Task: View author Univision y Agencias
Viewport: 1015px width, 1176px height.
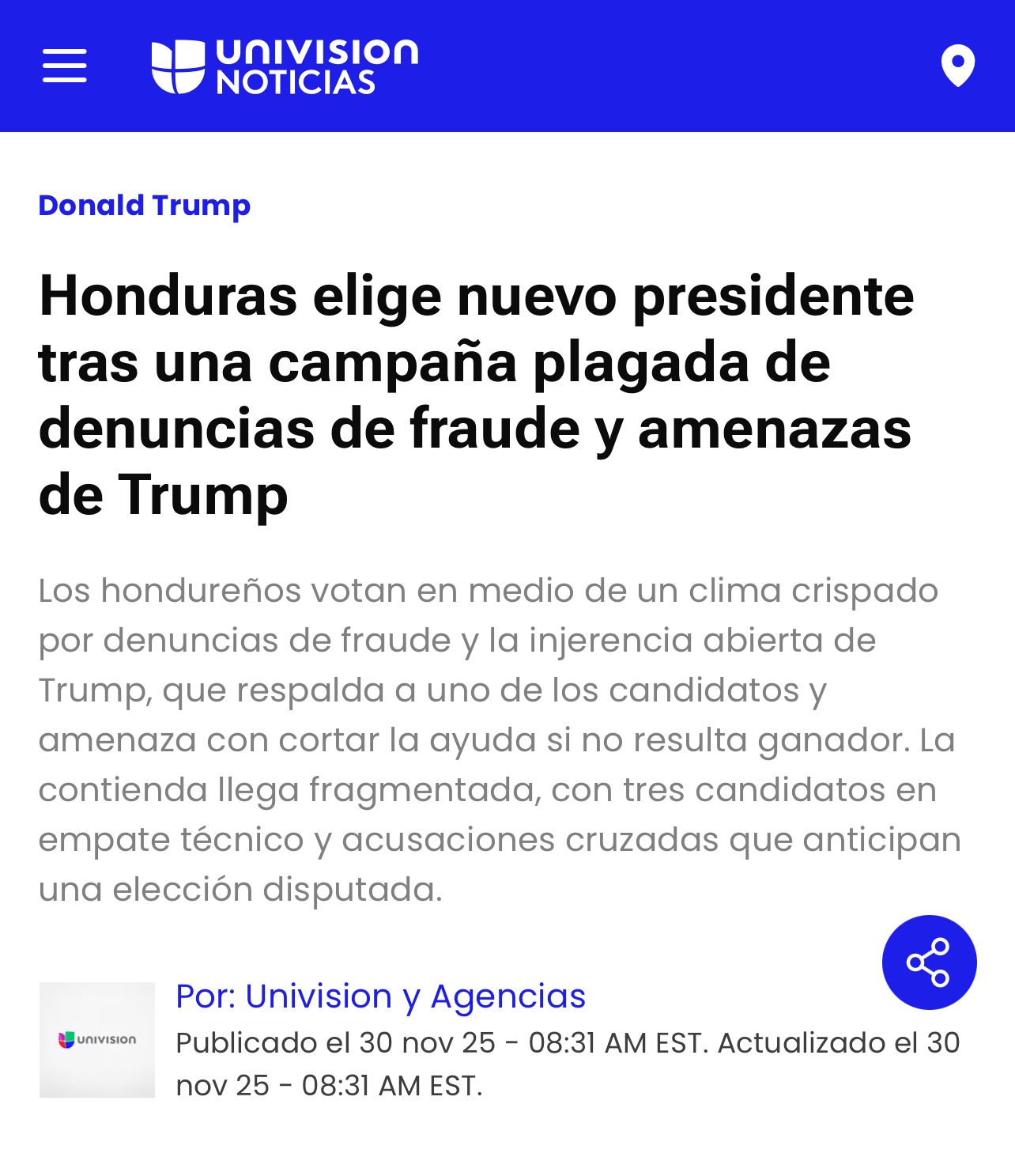Action: (x=380, y=996)
